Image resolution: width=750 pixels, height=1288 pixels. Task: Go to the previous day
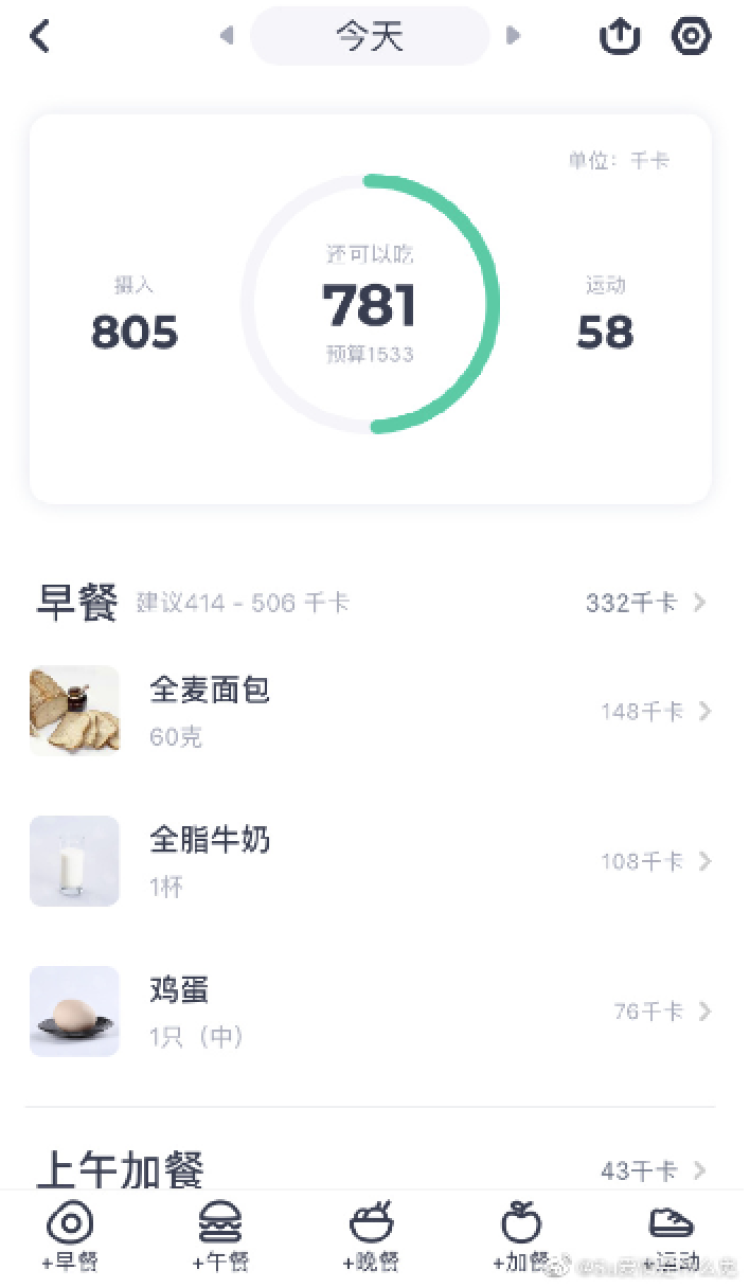click(227, 36)
